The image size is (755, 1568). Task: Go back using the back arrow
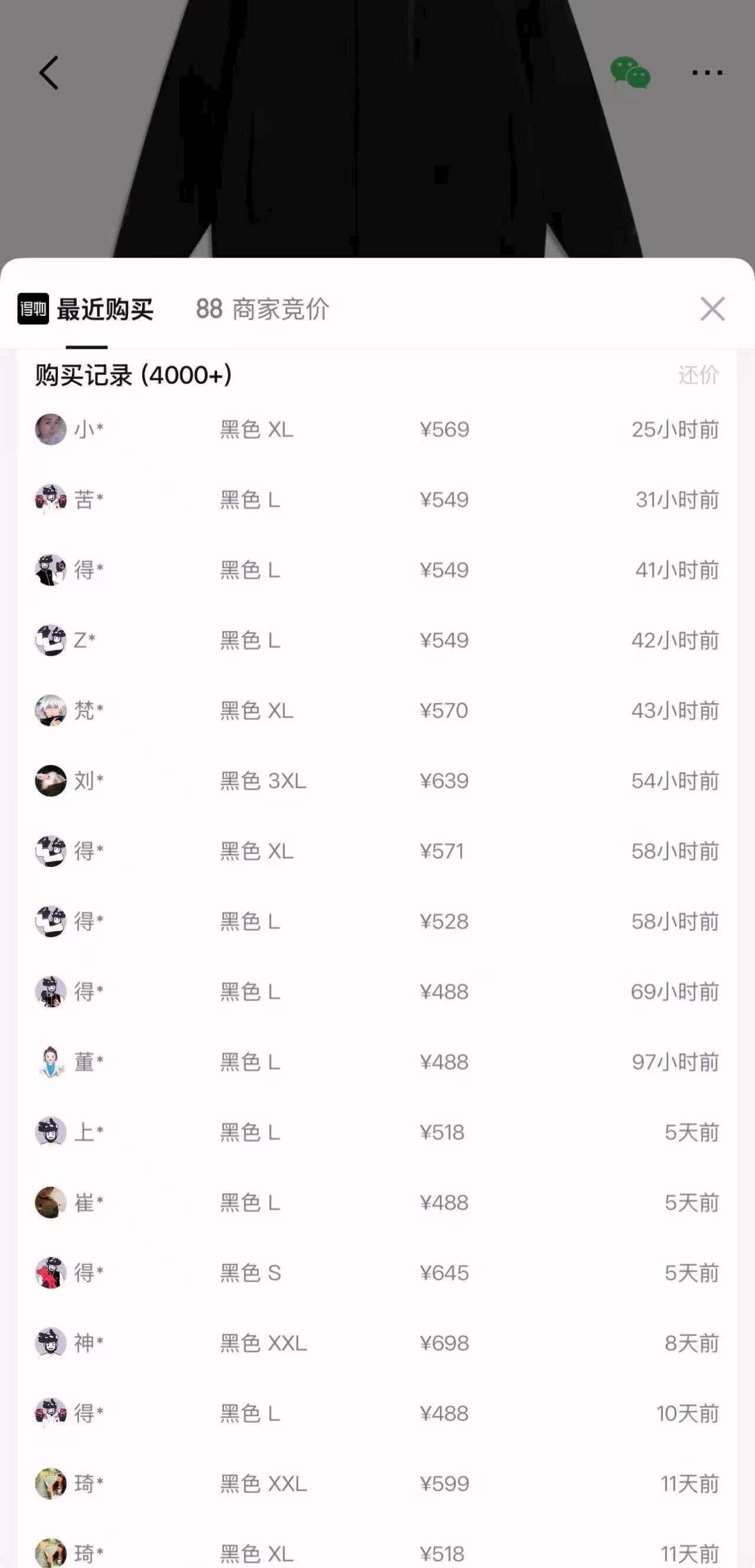50,73
